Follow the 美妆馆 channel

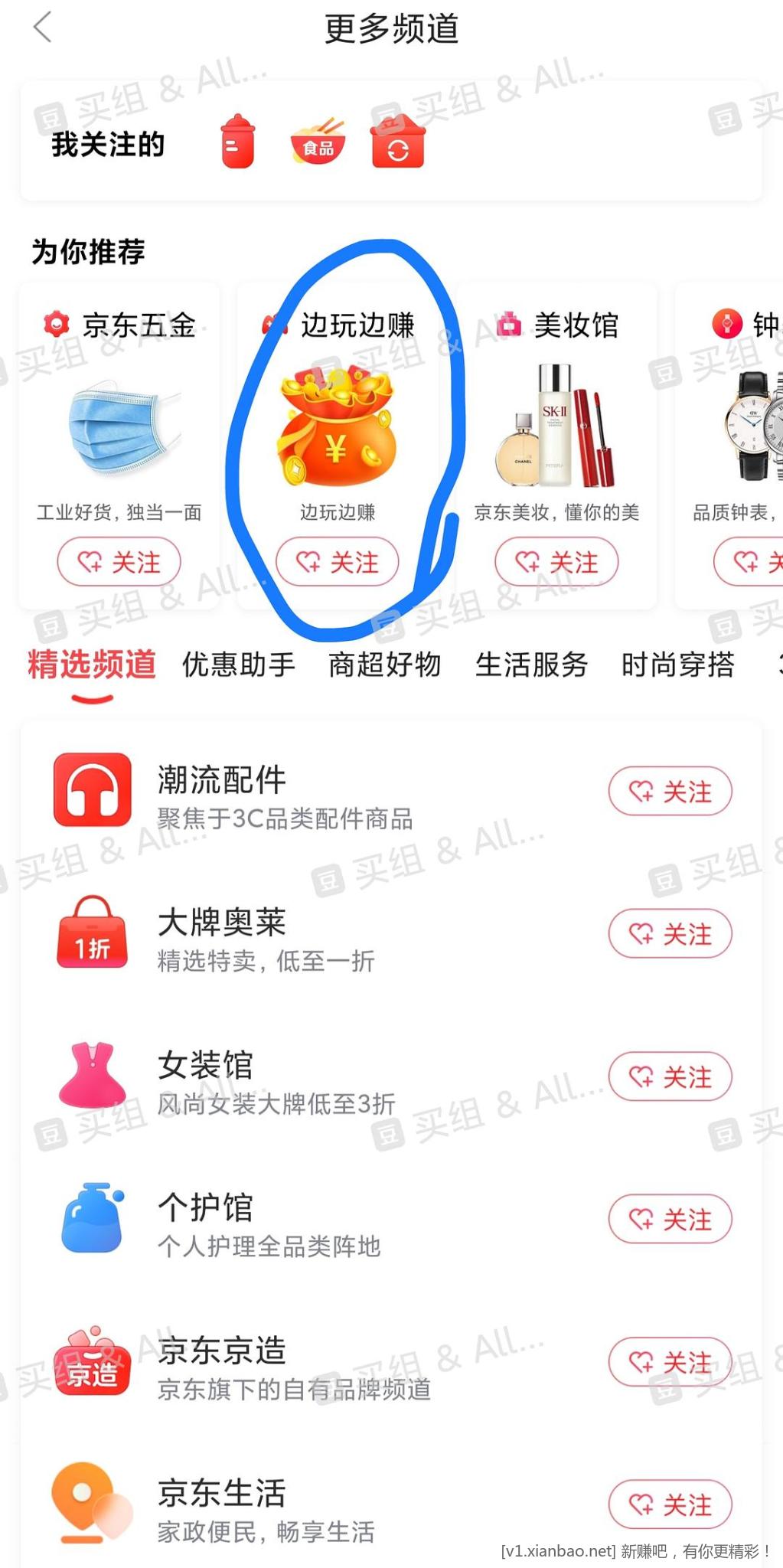556,562
